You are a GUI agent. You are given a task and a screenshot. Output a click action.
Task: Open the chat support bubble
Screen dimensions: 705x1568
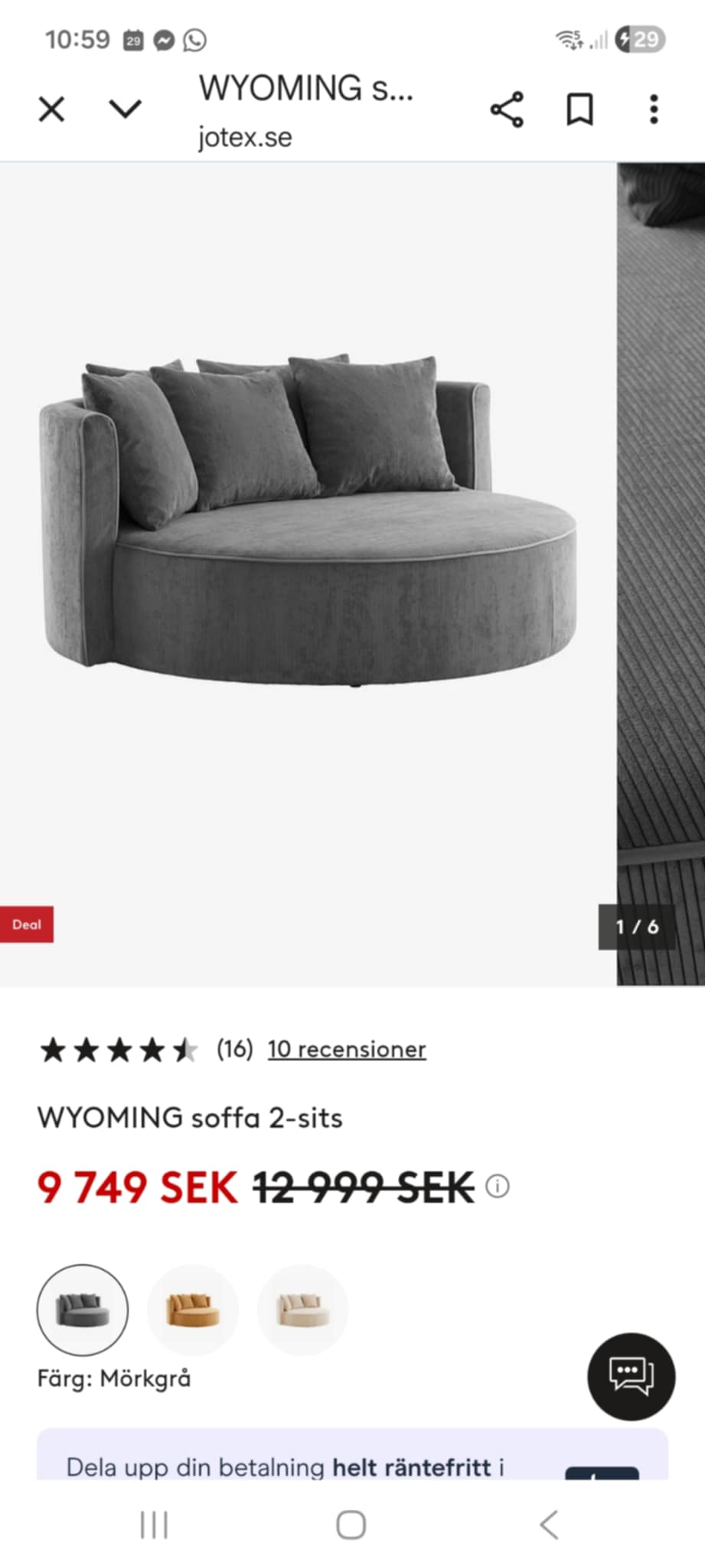631,1376
